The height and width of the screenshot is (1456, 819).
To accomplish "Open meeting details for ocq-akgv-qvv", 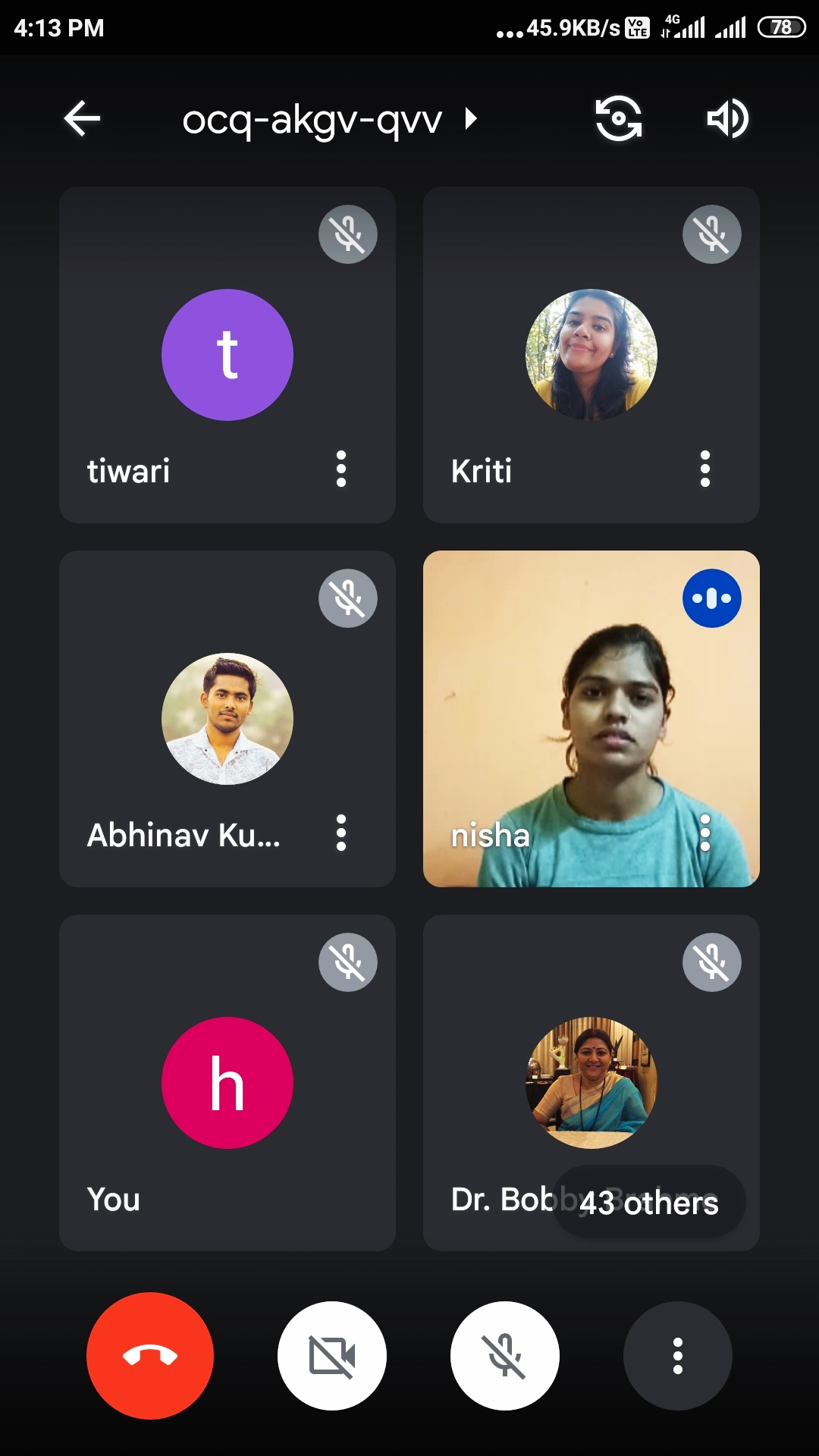I will [x=329, y=119].
